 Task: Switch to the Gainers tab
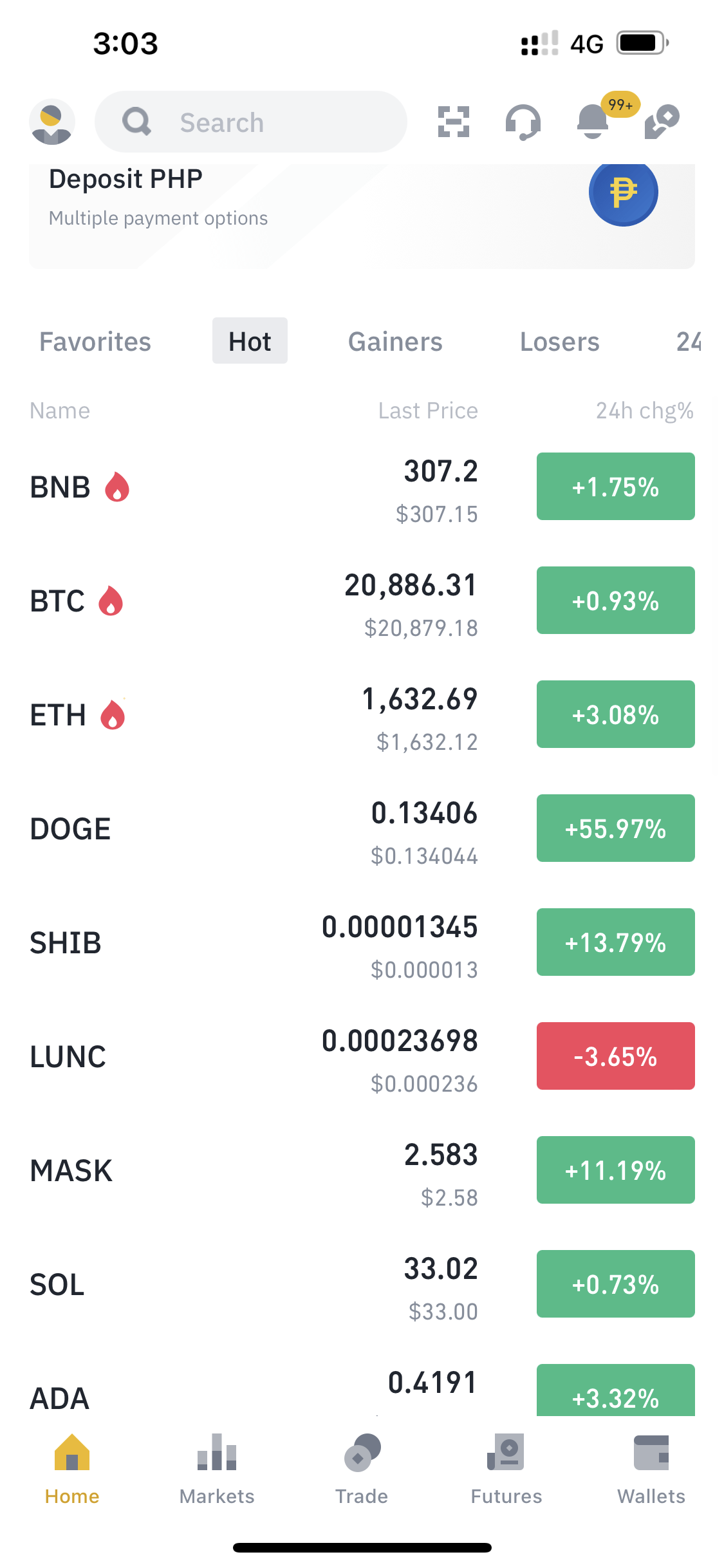(x=395, y=342)
